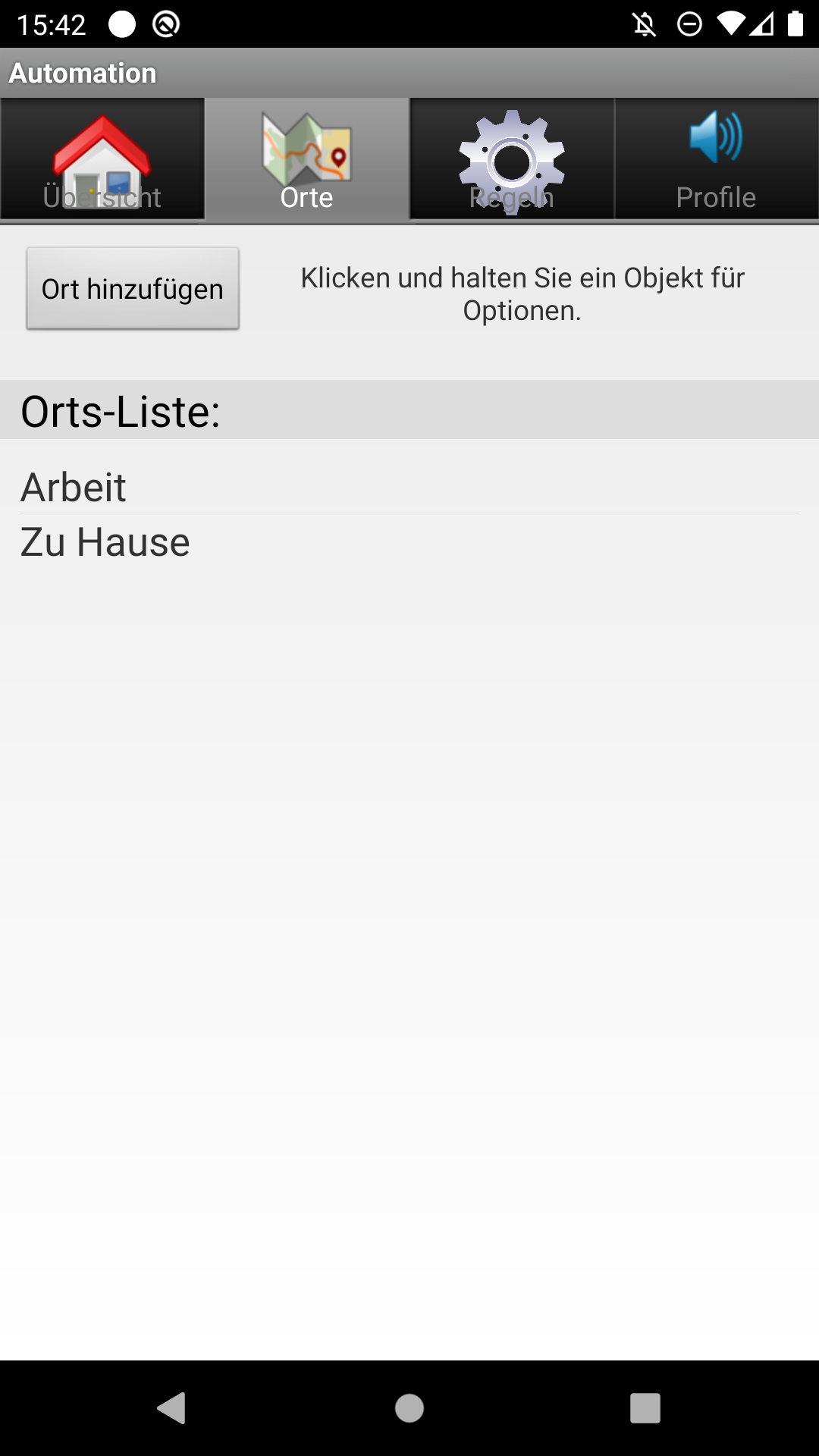
Task: Navigate back with the system back button
Action: [x=172, y=1408]
